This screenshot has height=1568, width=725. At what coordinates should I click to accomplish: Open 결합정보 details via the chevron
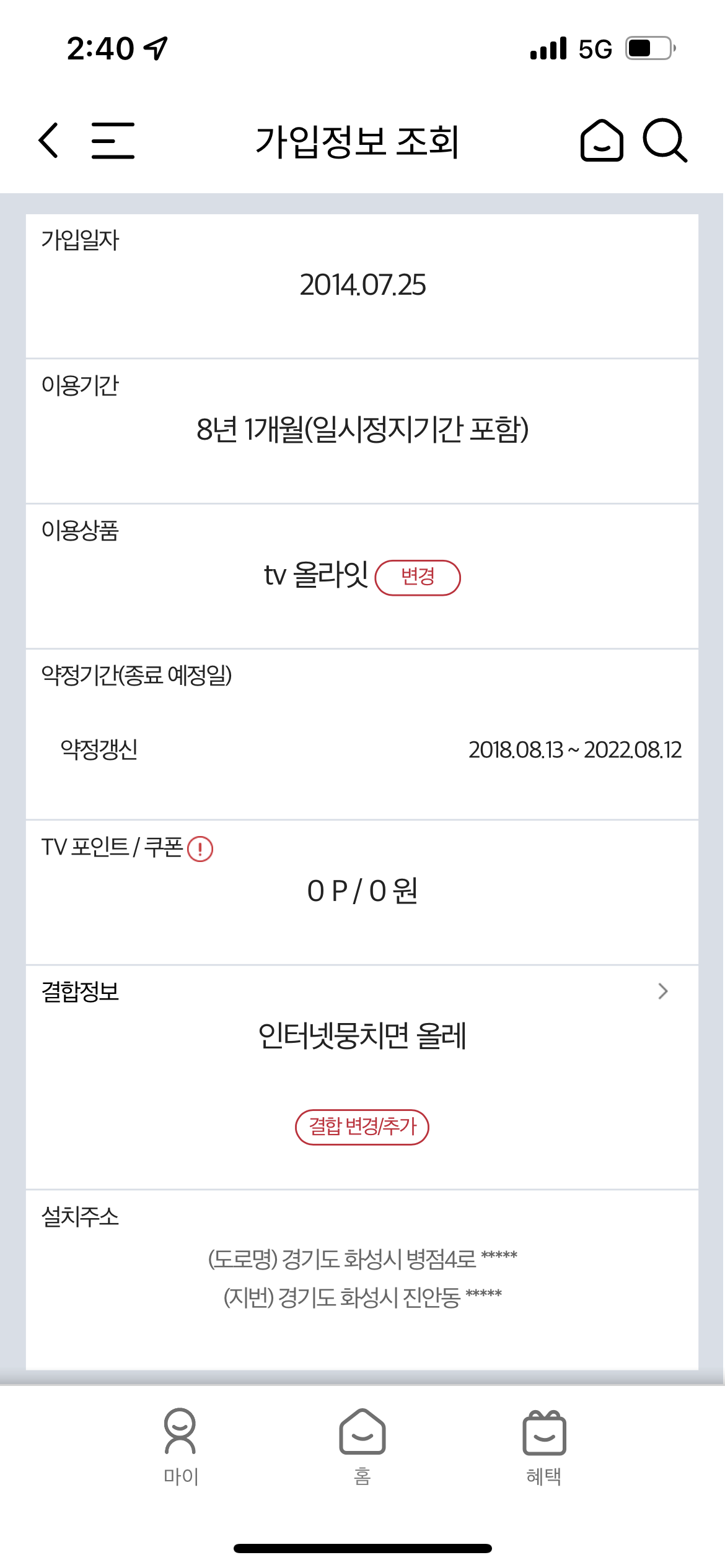pos(663,991)
